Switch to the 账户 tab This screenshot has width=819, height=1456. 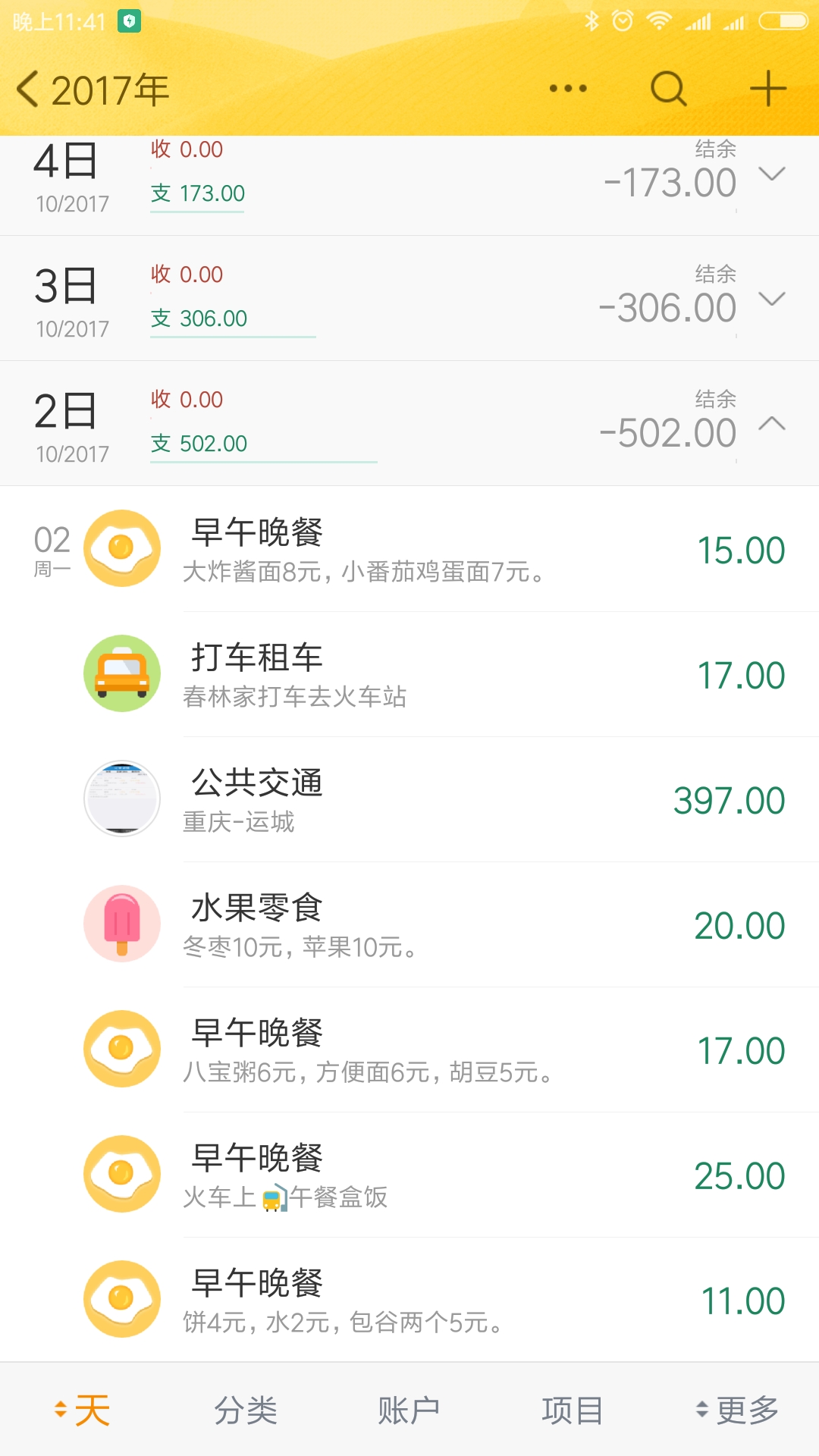[x=409, y=1410]
